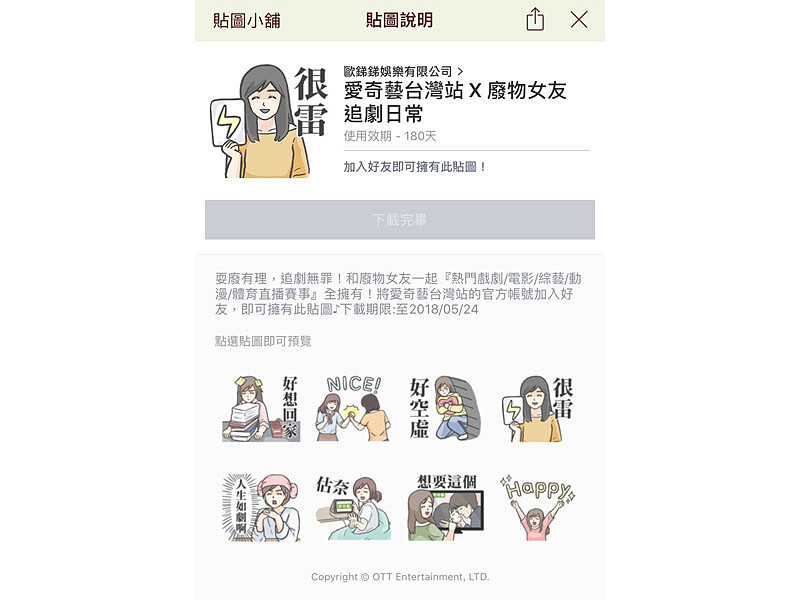Preview the 很雷 sticker in the grid
This screenshot has height=600, width=800.
pyautogui.click(x=539, y=409)
